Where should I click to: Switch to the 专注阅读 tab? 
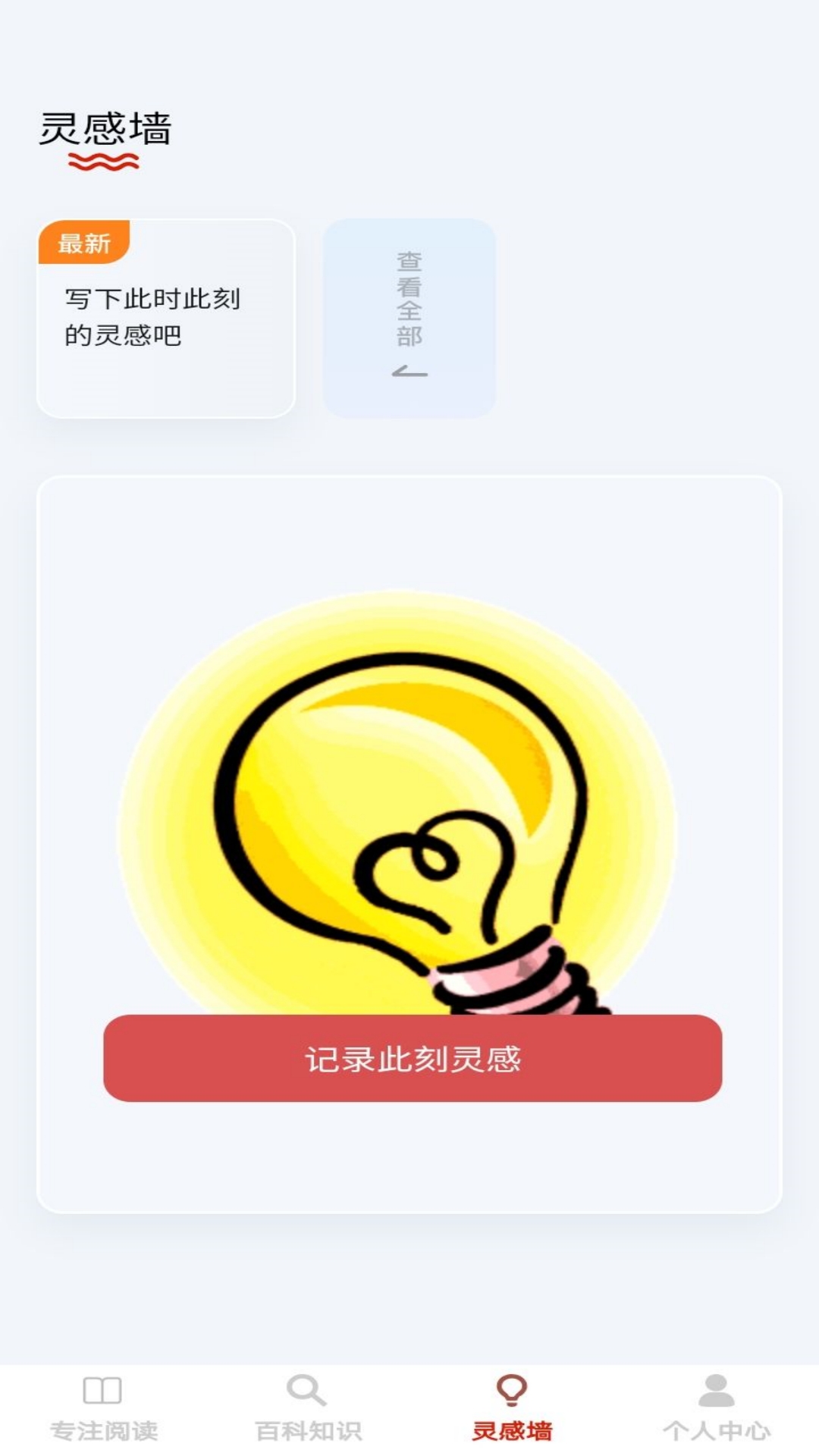(103, 1409)
